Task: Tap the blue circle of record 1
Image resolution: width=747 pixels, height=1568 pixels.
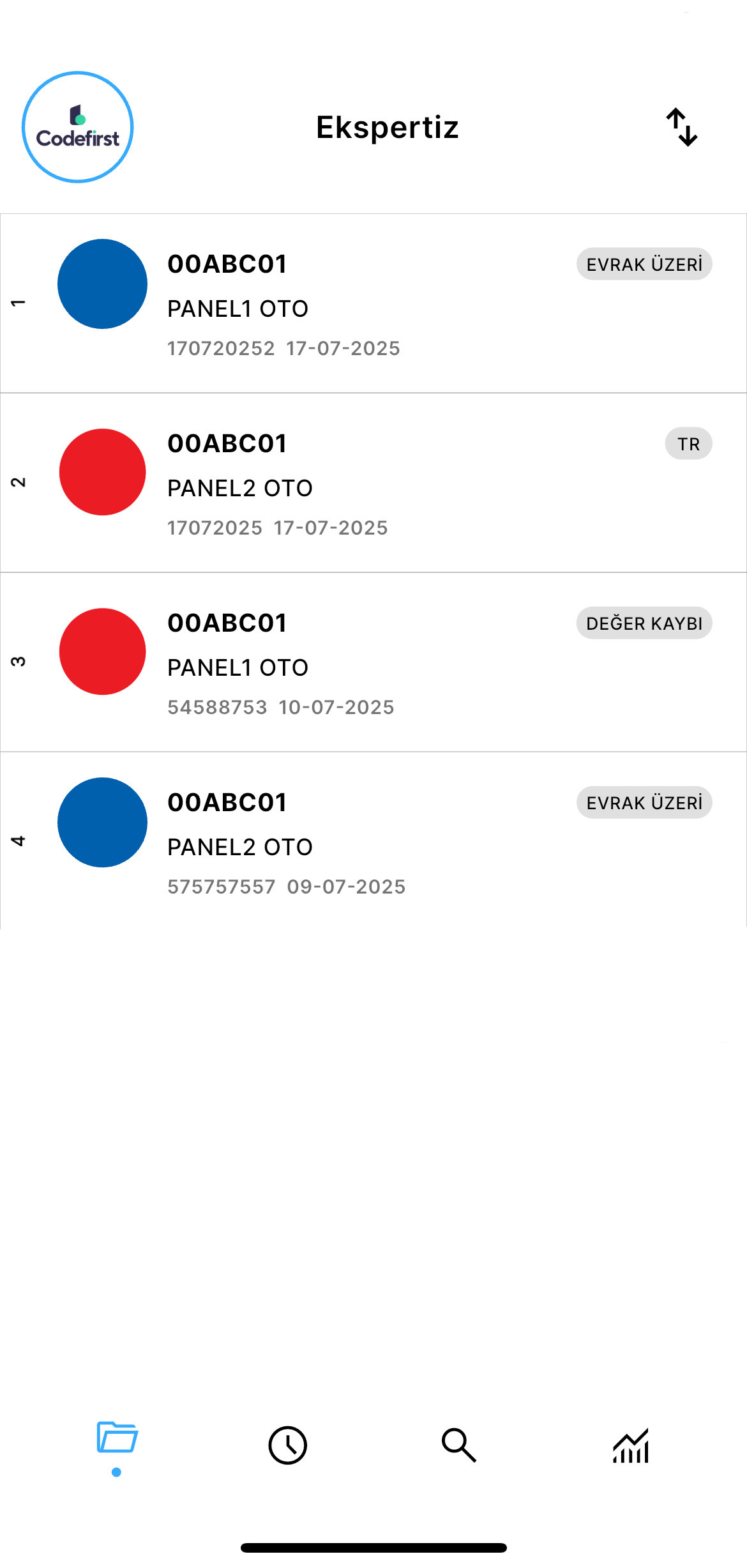Action: tap(102, 284)
